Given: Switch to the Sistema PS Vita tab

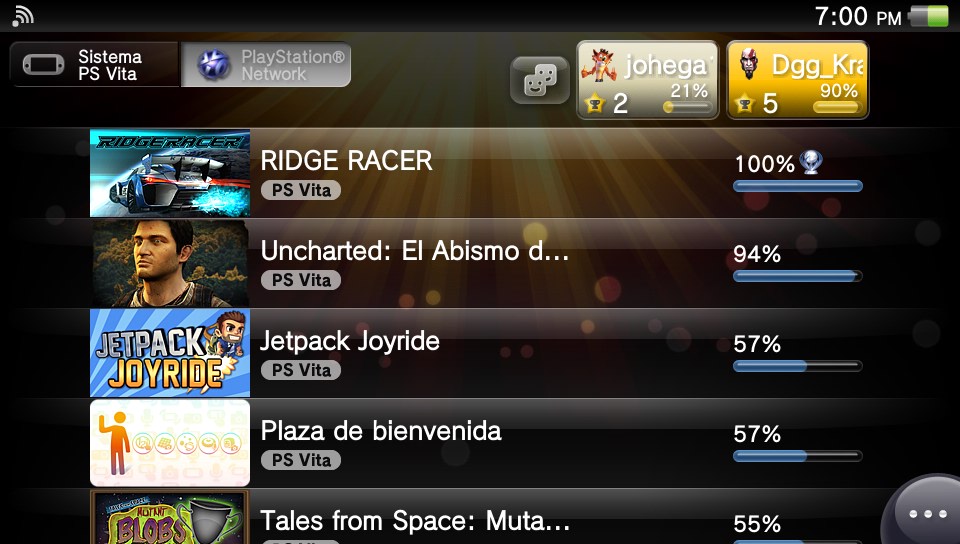Looking at the screenshot, I should pyautogui.click(x=94, y=65).
